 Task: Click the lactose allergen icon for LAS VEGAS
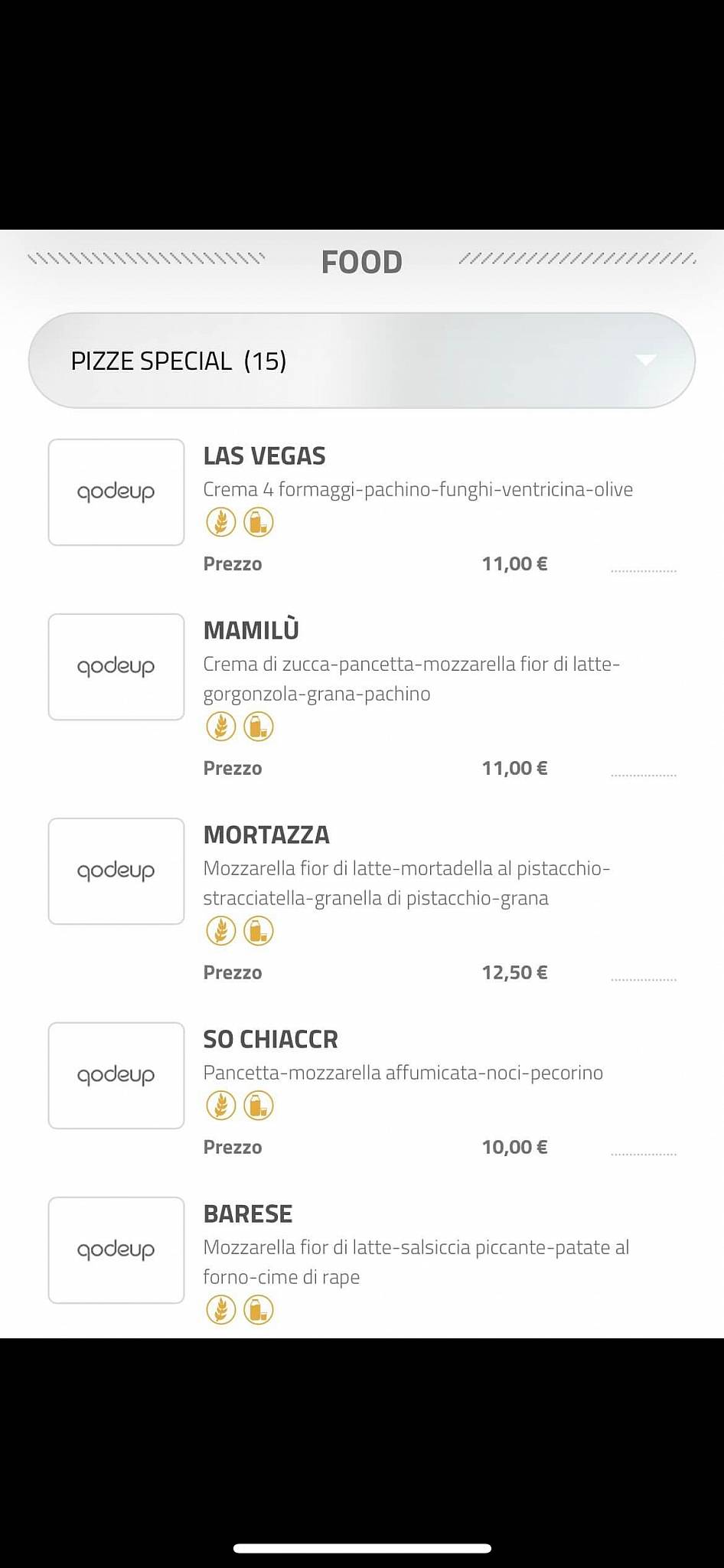(x=258, y=523)
